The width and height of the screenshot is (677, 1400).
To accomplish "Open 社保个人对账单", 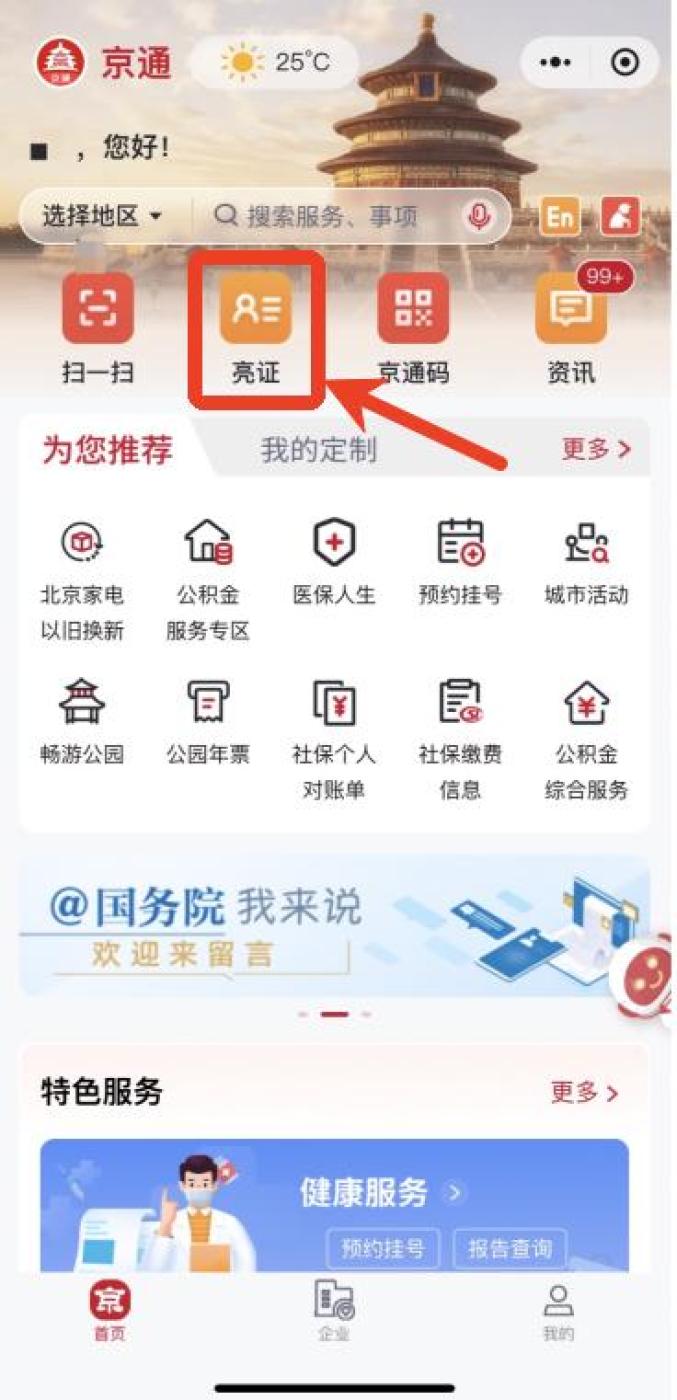I will [x=333, y=740].
